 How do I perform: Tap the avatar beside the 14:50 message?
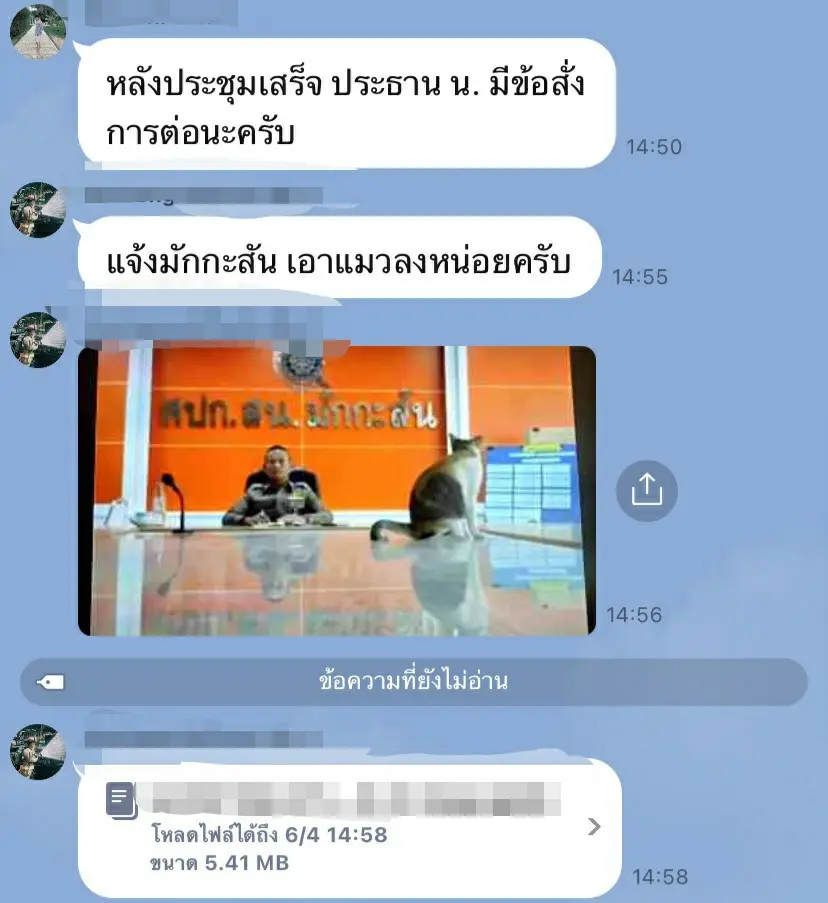38,32
